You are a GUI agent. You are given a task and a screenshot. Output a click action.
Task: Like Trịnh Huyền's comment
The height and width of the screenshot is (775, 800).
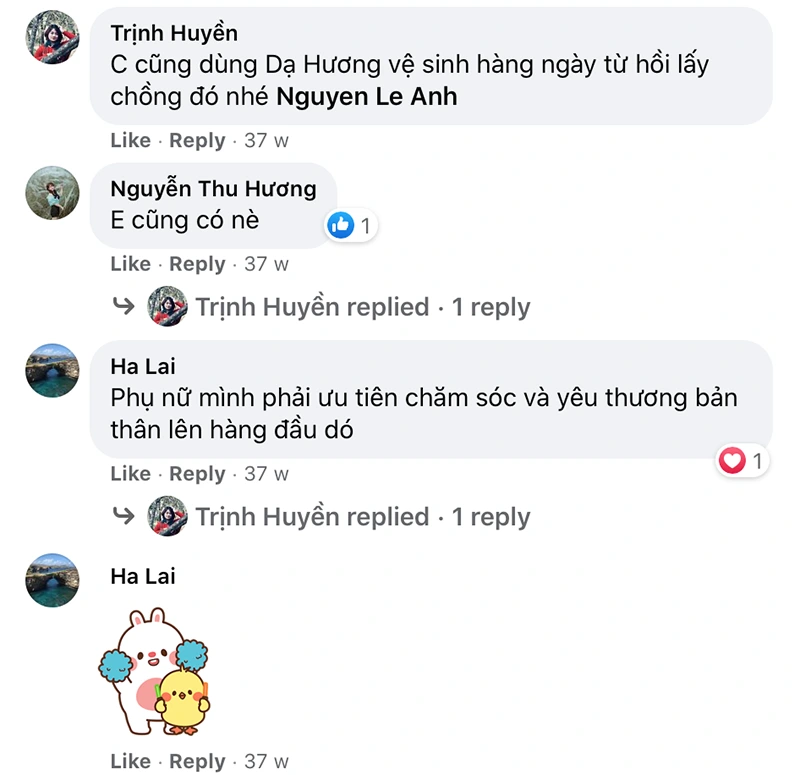[x=130, y=141]
